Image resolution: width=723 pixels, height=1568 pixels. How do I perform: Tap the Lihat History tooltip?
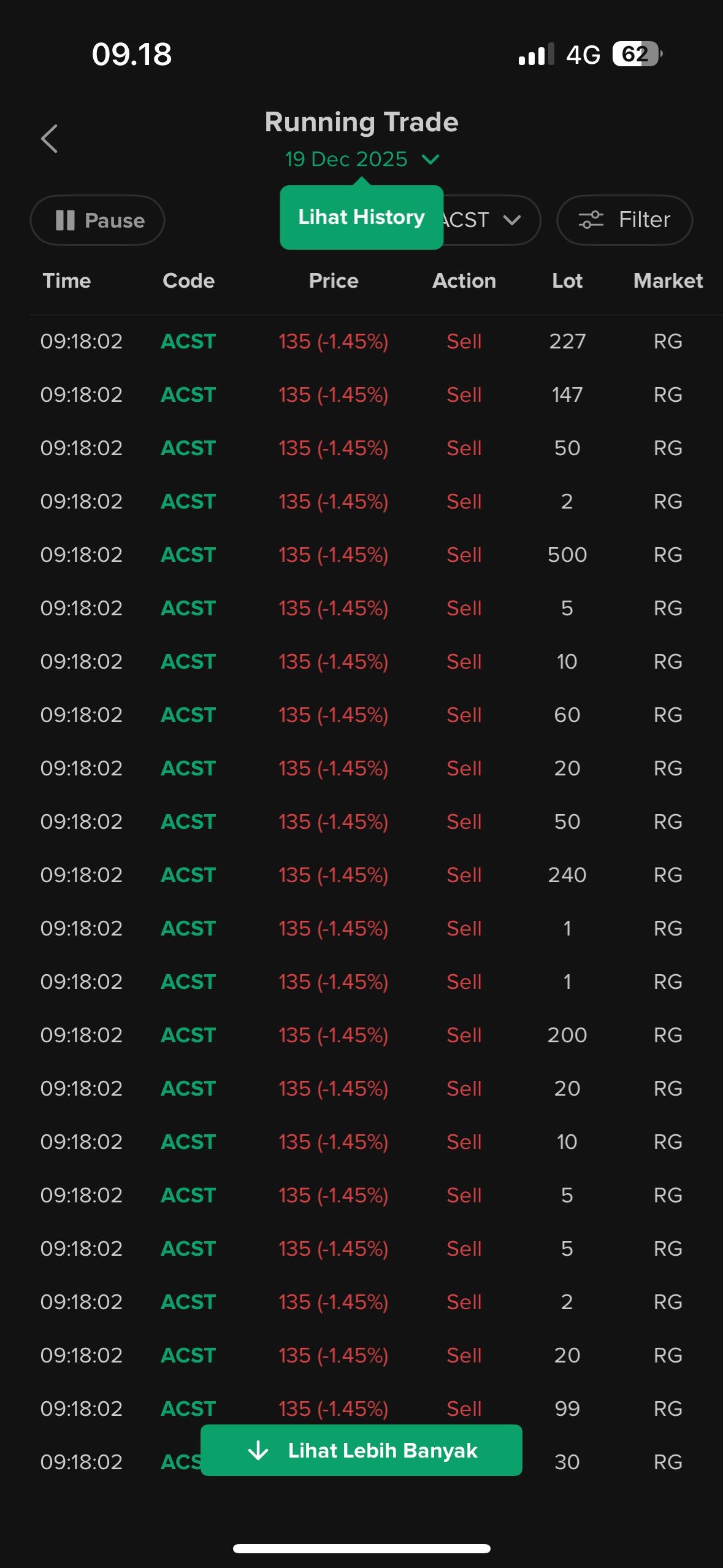click(361, 217)
